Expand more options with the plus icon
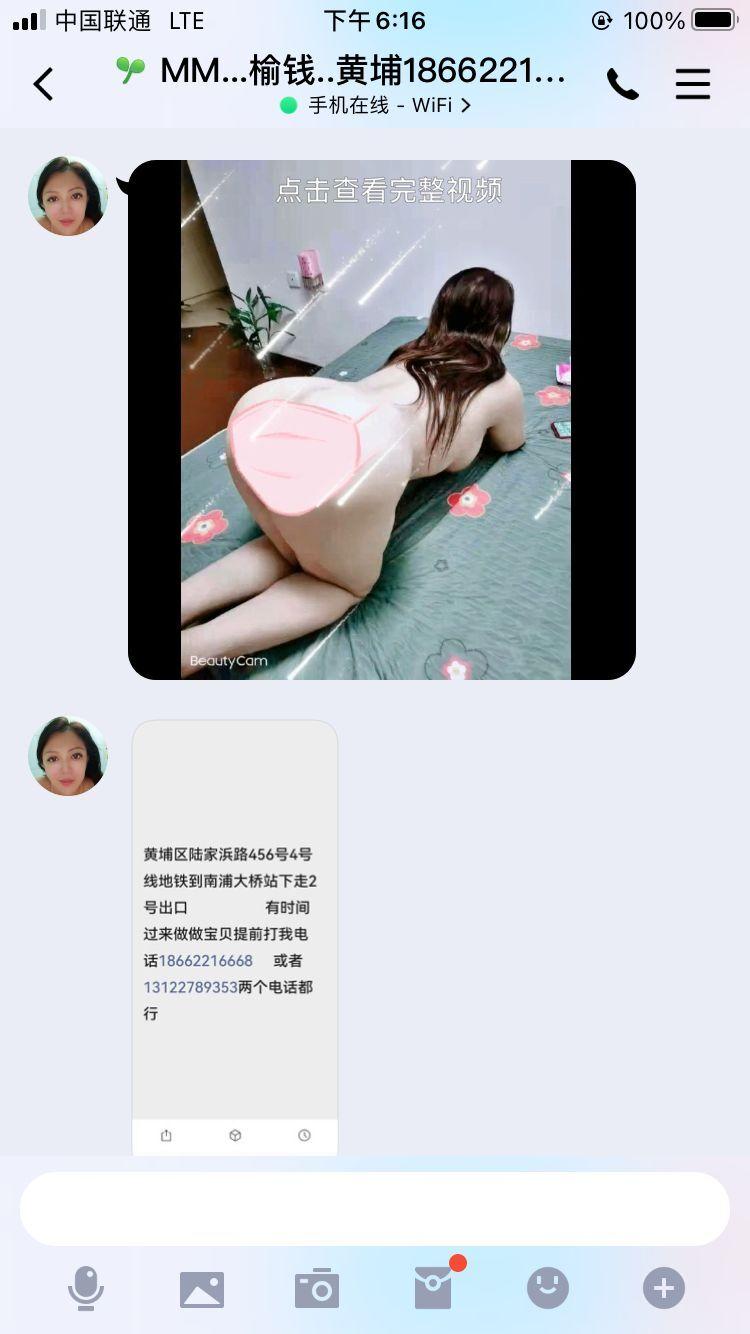 pyautogui.click(x=664, y=1288)
